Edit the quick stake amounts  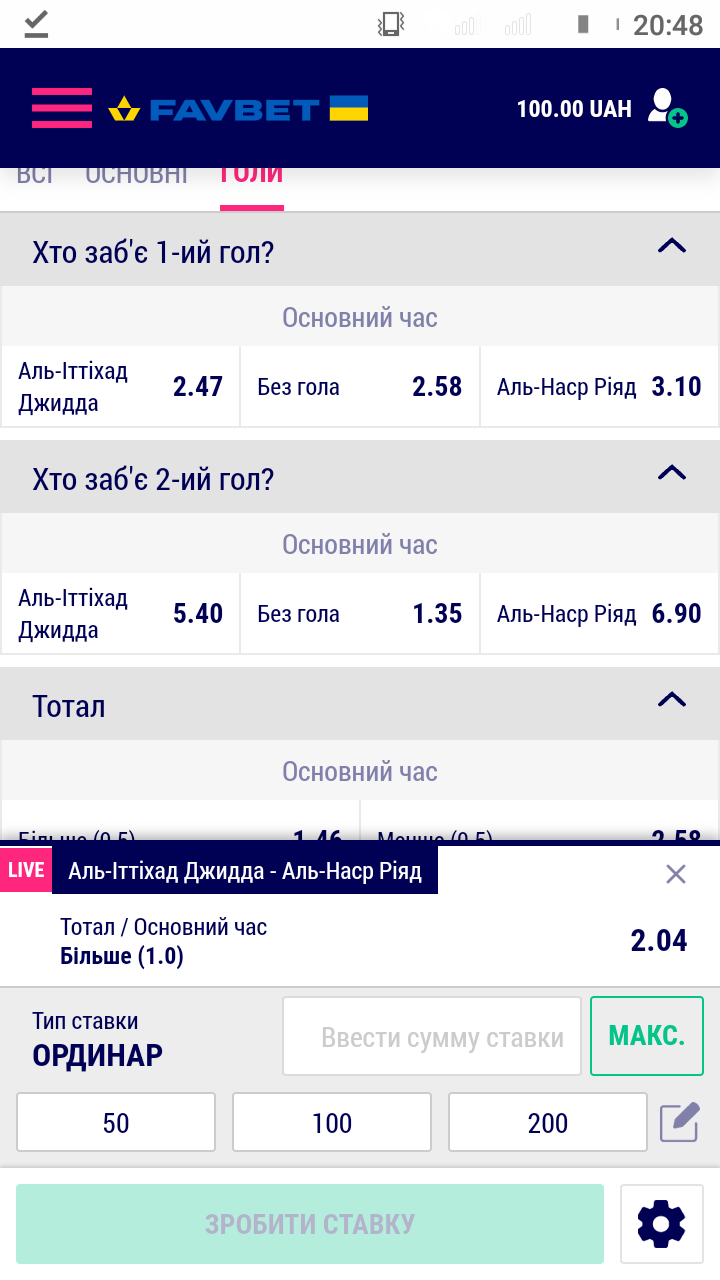coord(679,1122)
